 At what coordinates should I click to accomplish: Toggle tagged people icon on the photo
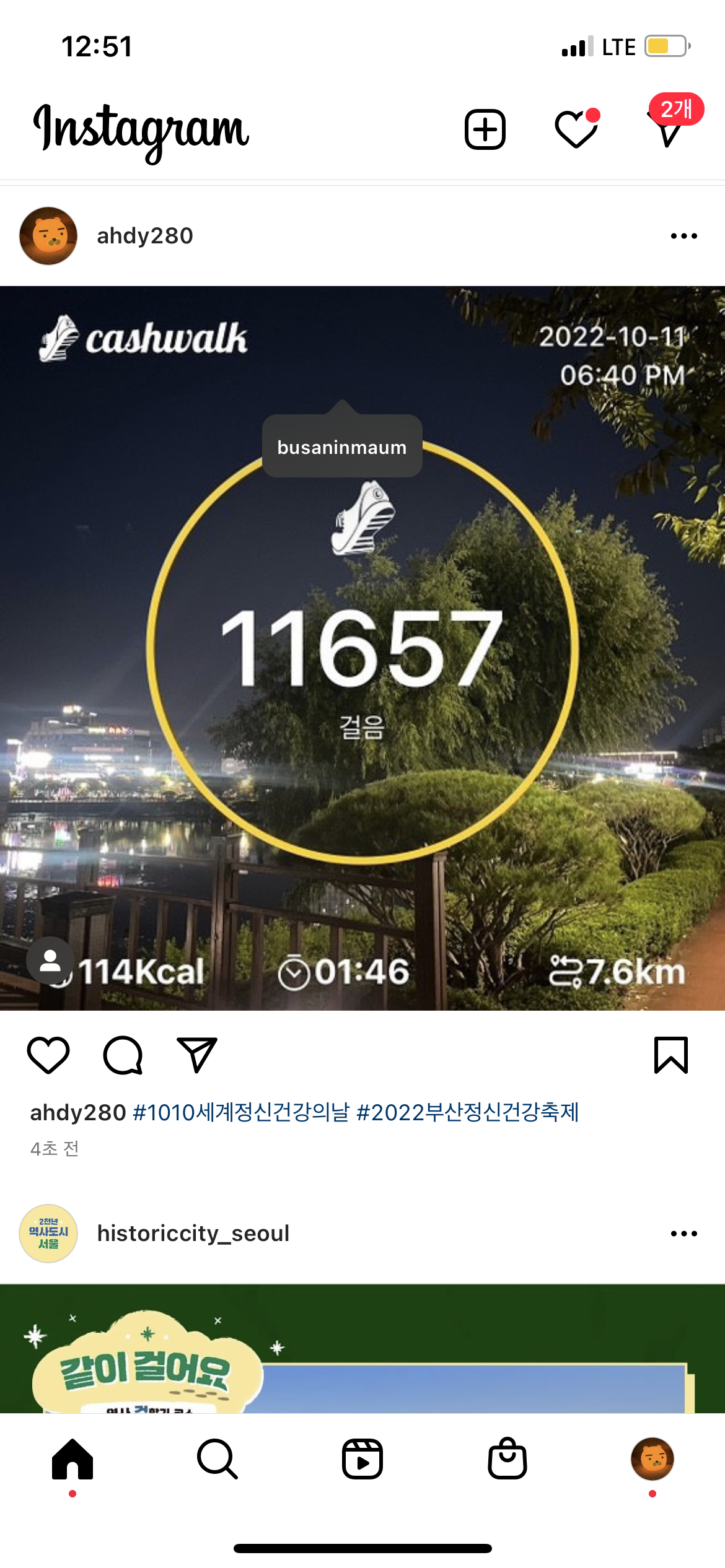coord(50,960)
